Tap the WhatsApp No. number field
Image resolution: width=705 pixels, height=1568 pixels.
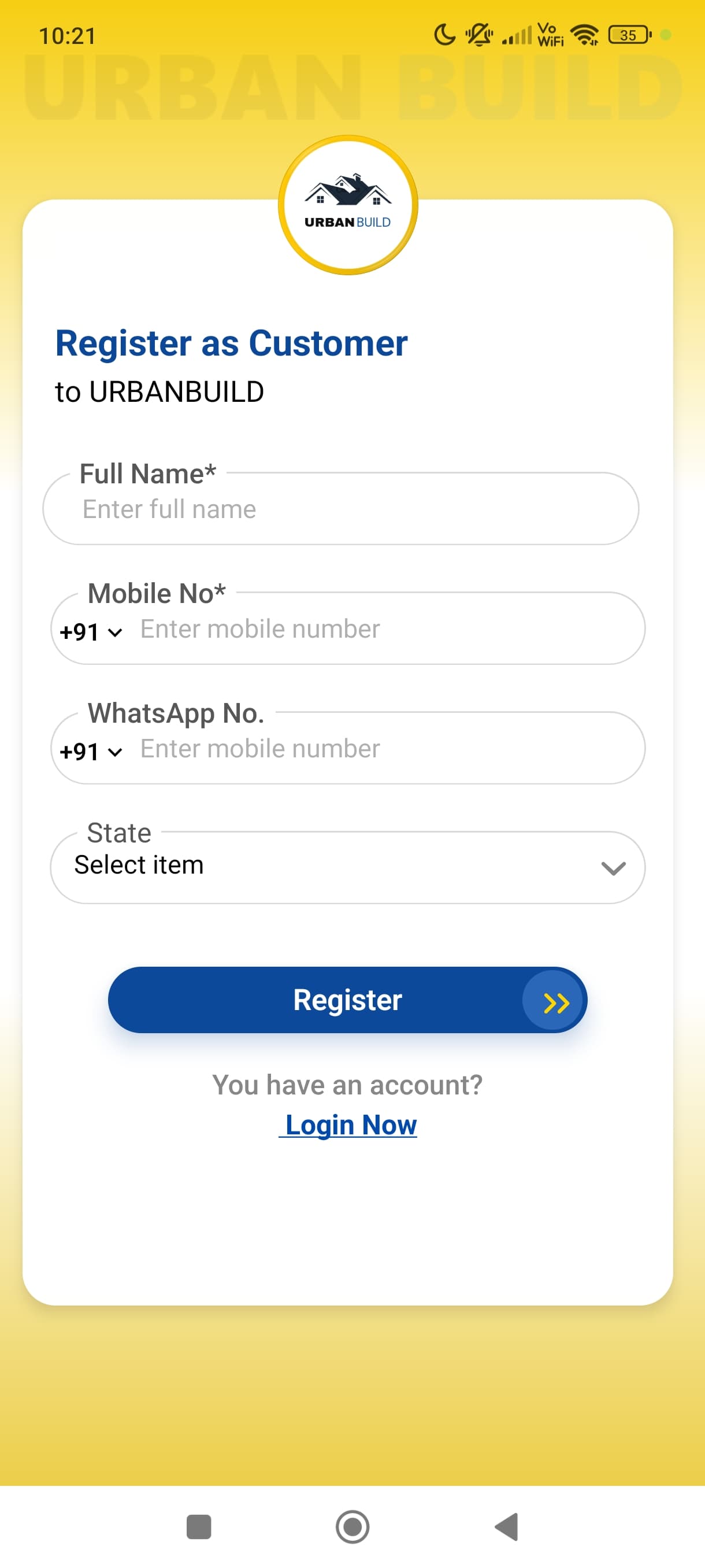[383, 749]
